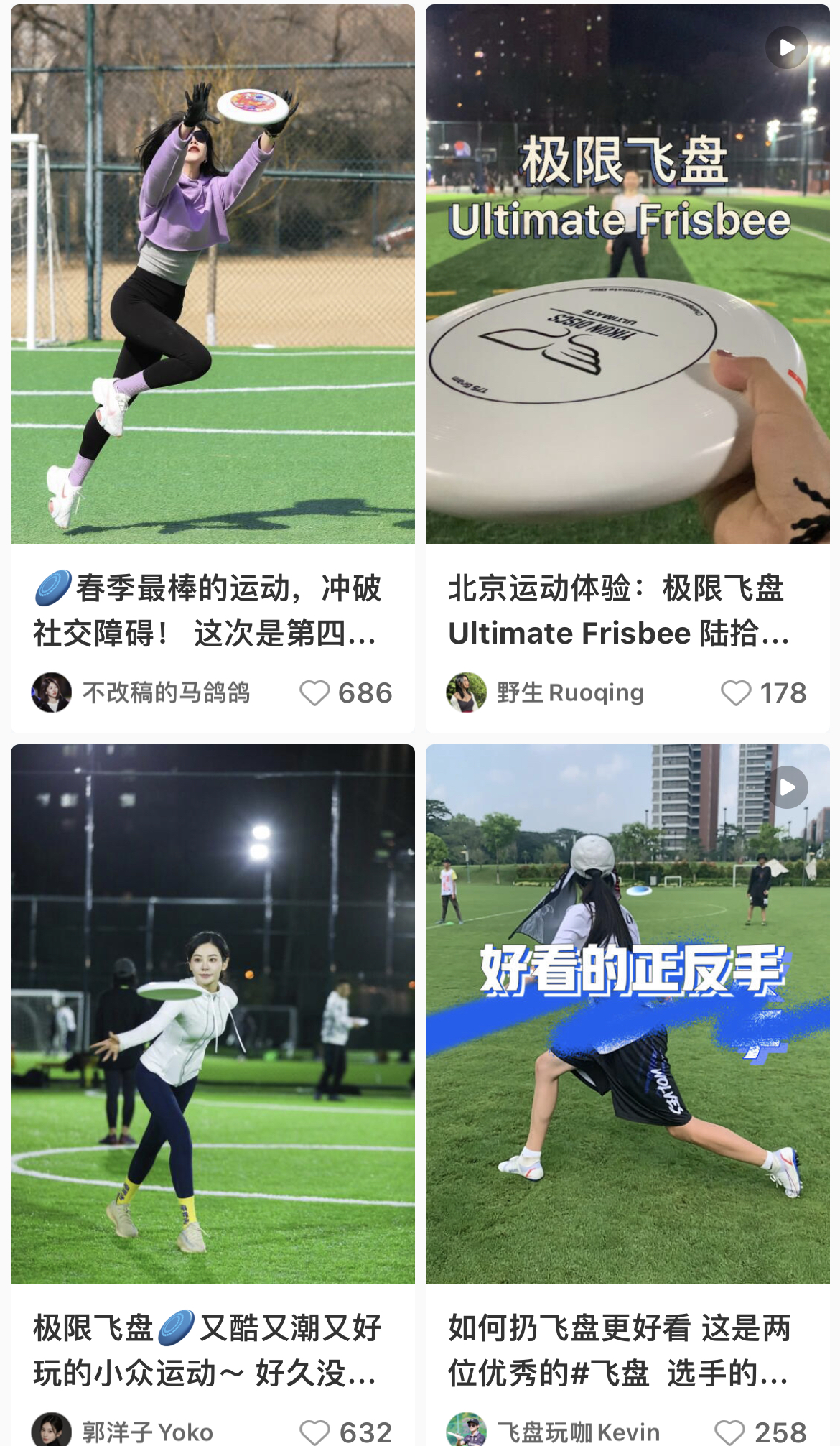This screenshot has height=1446, width=840.
Task: Visit 郭洋子 Yoko's profile
Action: (x=52, y=1431)
